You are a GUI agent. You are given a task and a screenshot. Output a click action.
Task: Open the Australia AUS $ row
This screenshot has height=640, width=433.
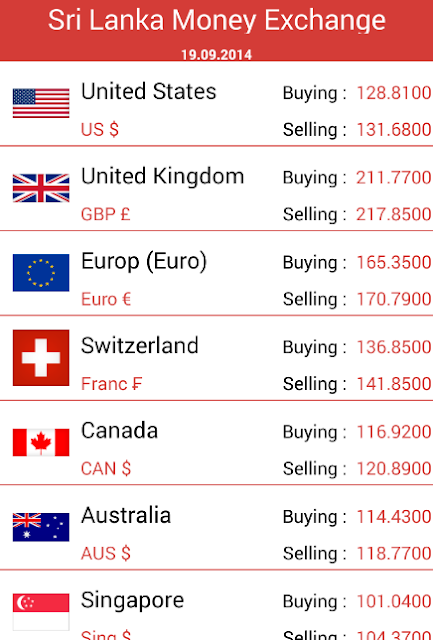(x=216, y=527)
